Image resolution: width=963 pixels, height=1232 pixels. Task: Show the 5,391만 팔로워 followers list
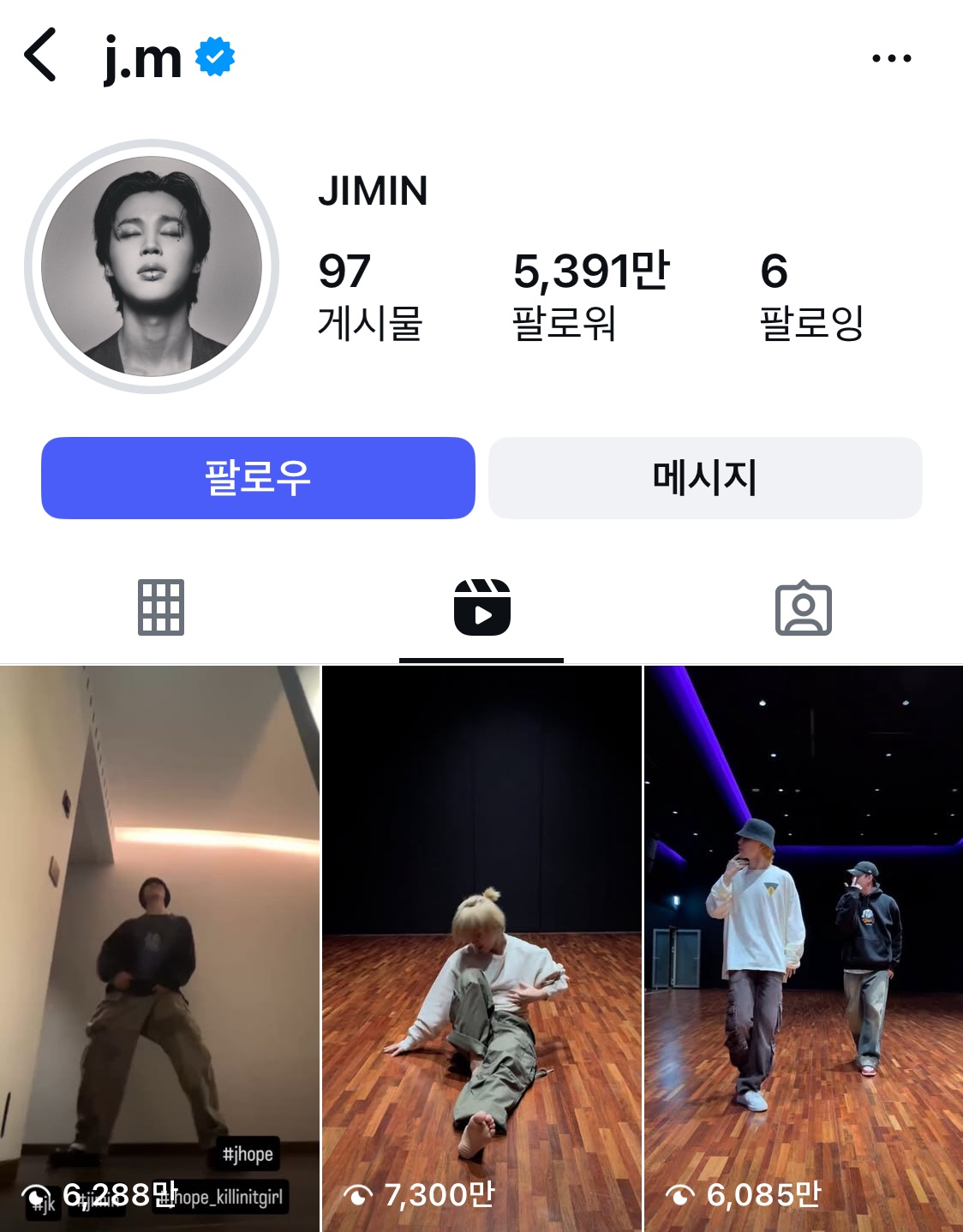[x=589, y=296]
